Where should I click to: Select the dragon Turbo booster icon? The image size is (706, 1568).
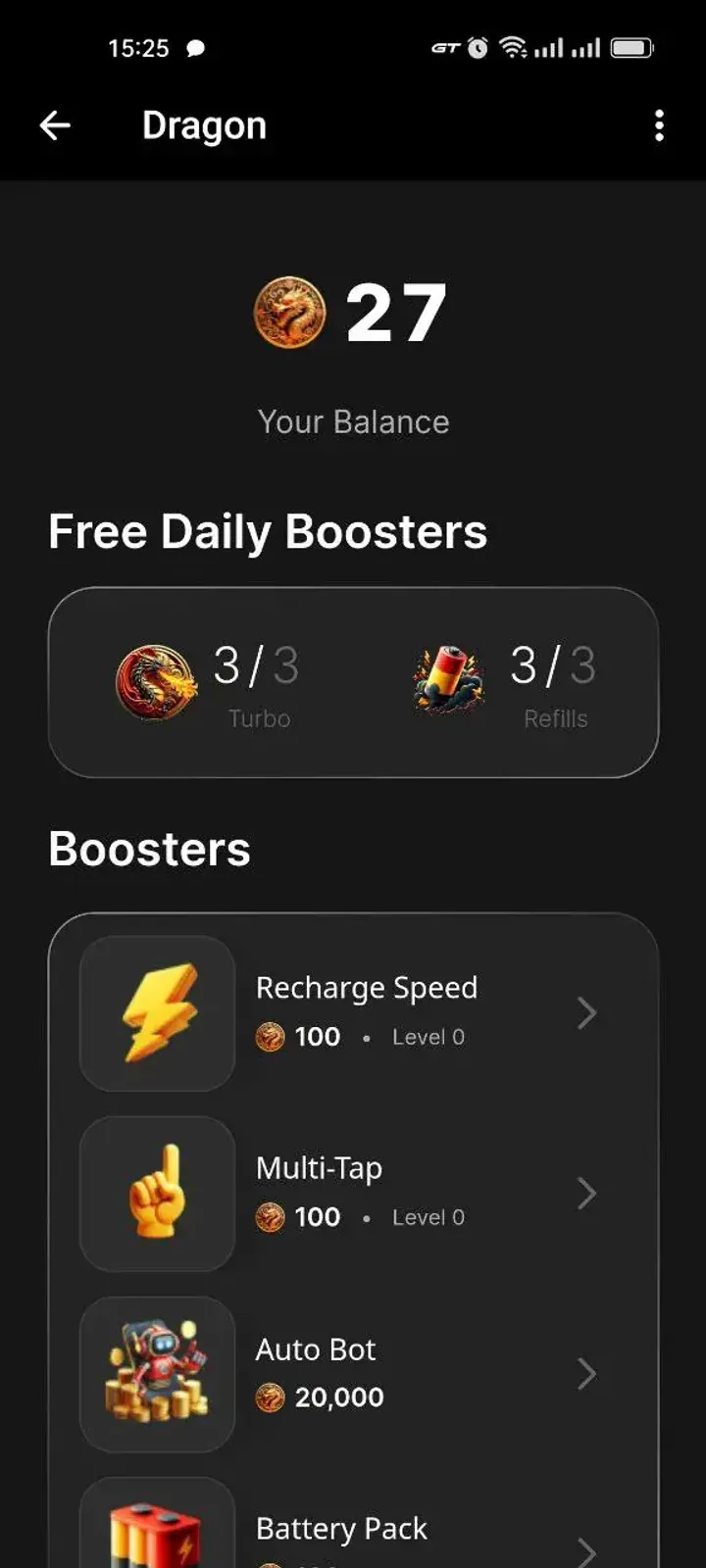tap(157, 681)
